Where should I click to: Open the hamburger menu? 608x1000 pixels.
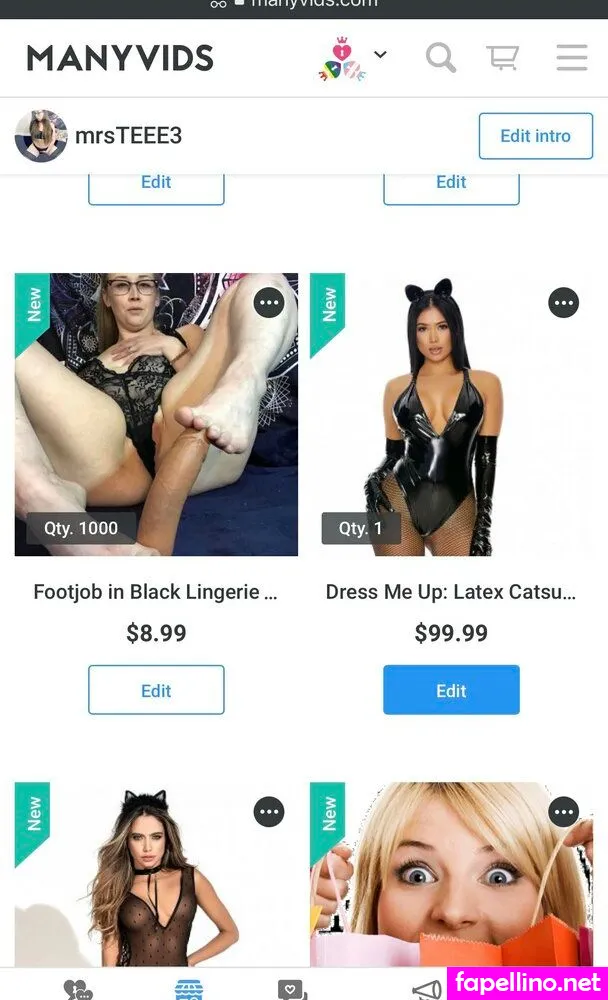click(571, 58)
